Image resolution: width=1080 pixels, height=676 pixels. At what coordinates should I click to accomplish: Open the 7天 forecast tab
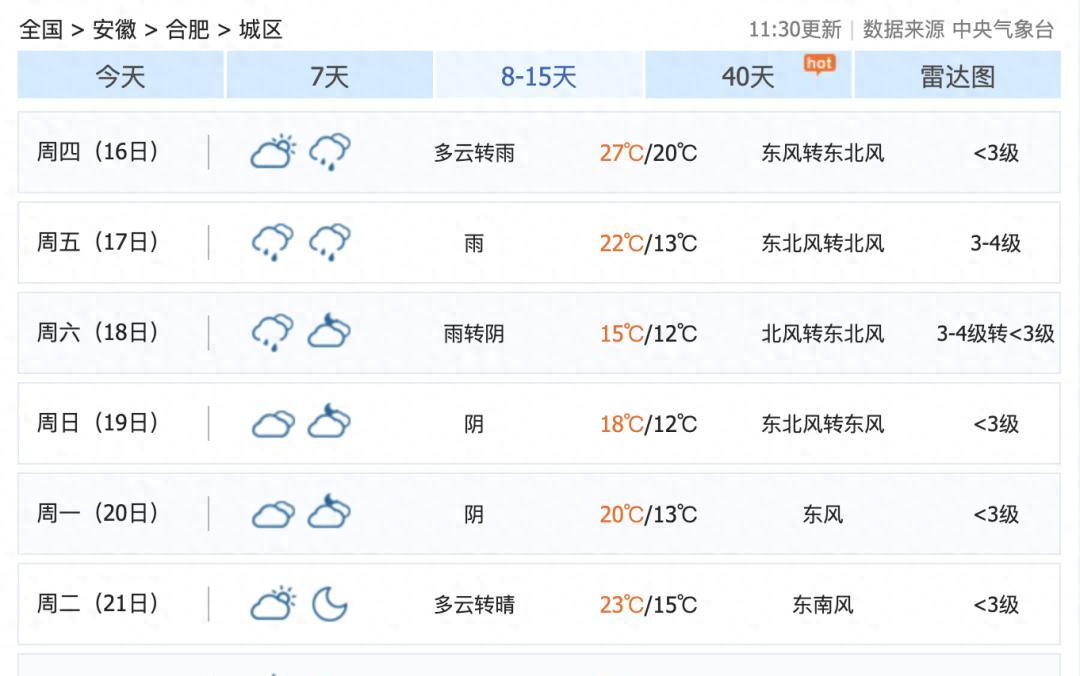click(x=329, y=76)
